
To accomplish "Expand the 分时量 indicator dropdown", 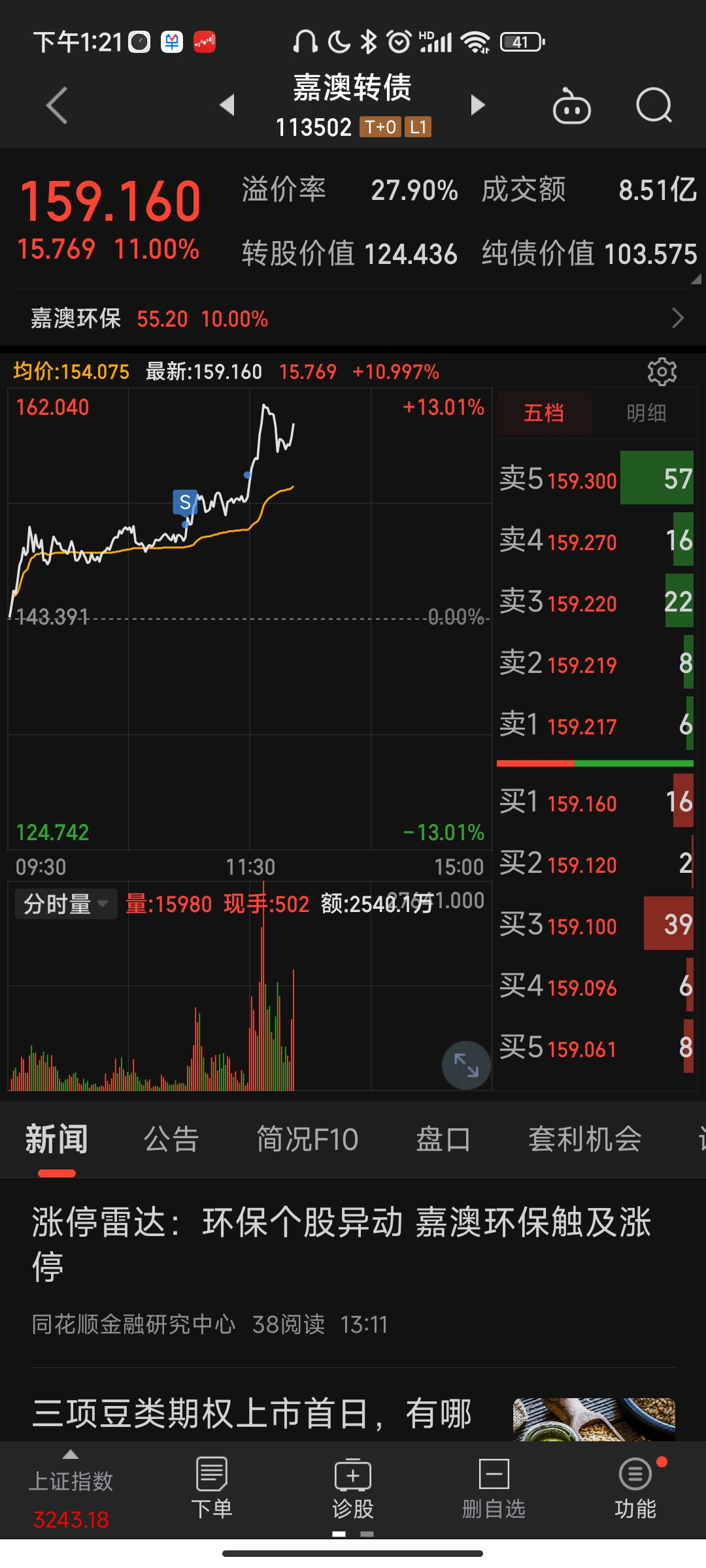I will 65,904.
